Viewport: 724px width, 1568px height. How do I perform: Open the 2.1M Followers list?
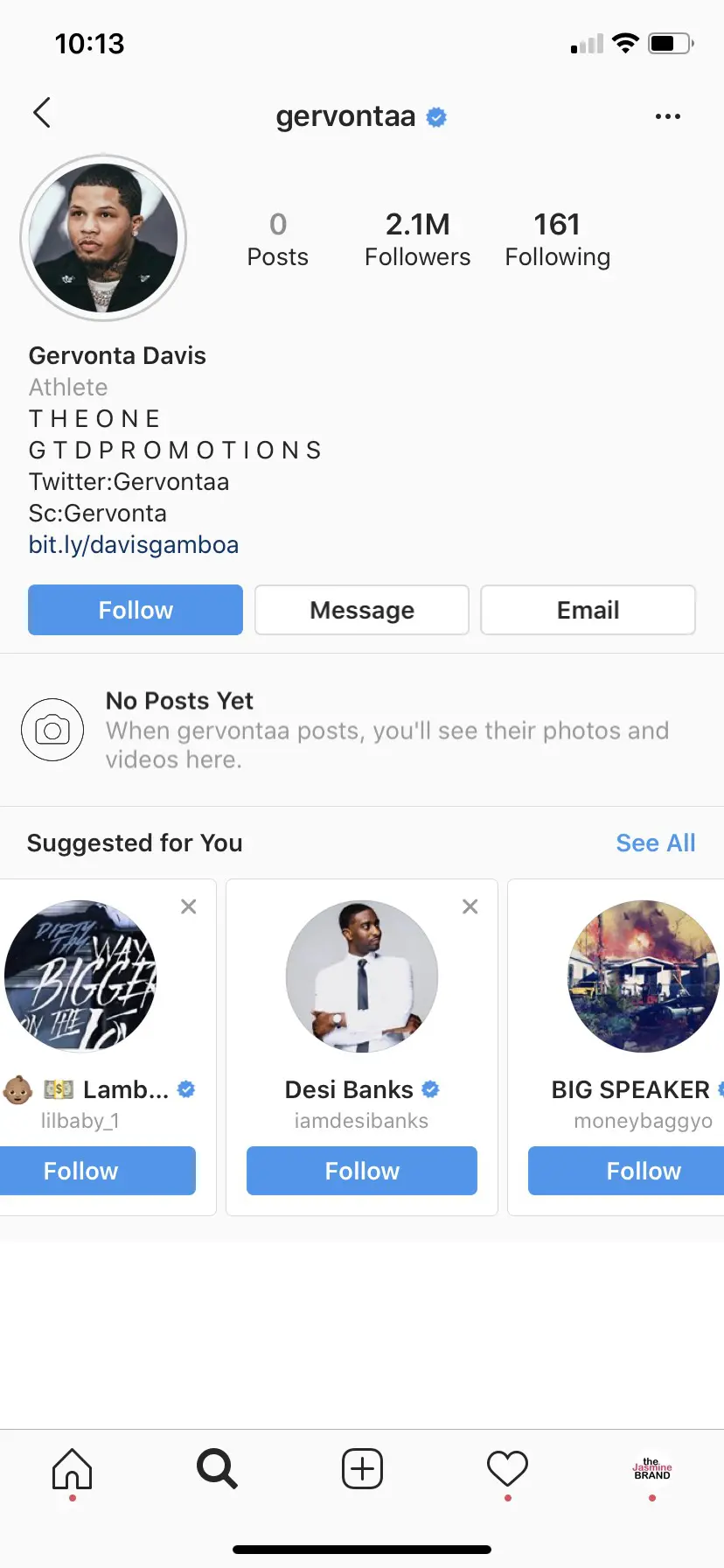417,239
